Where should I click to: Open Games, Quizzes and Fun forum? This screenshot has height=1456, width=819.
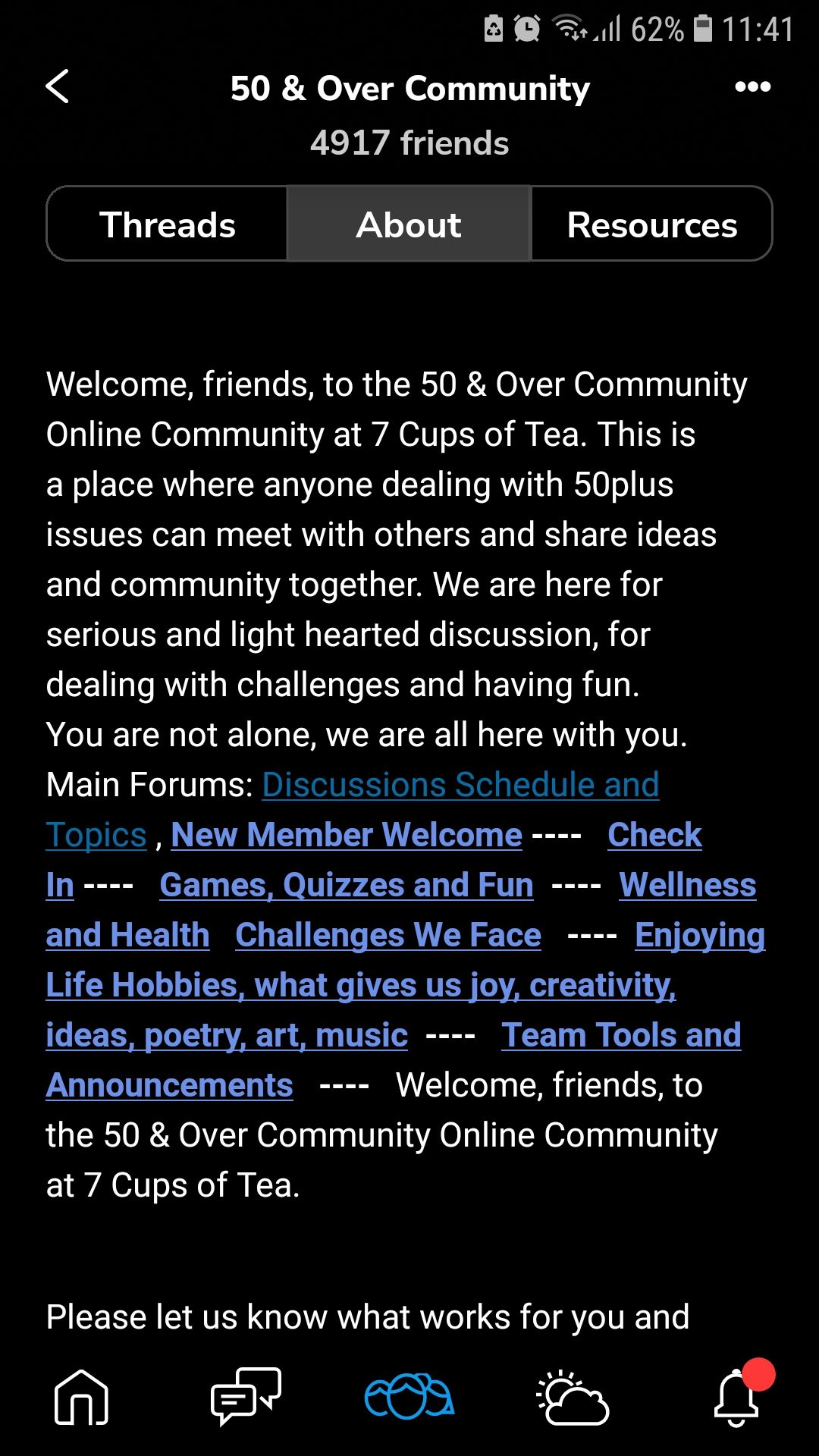347,885
